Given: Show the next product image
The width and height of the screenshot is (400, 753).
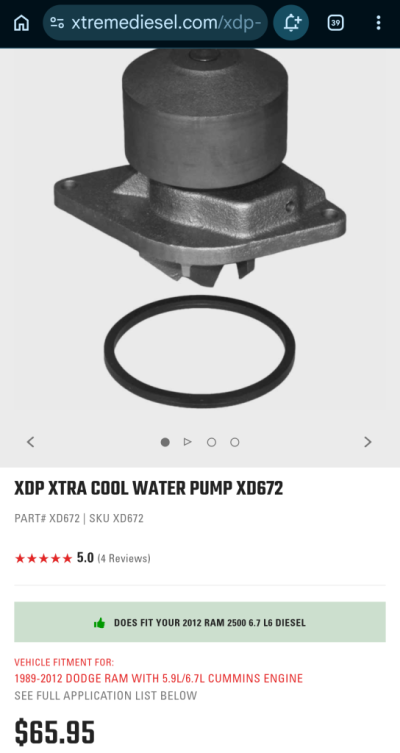Looking at the screenshot, I should [x=368, y=442].
